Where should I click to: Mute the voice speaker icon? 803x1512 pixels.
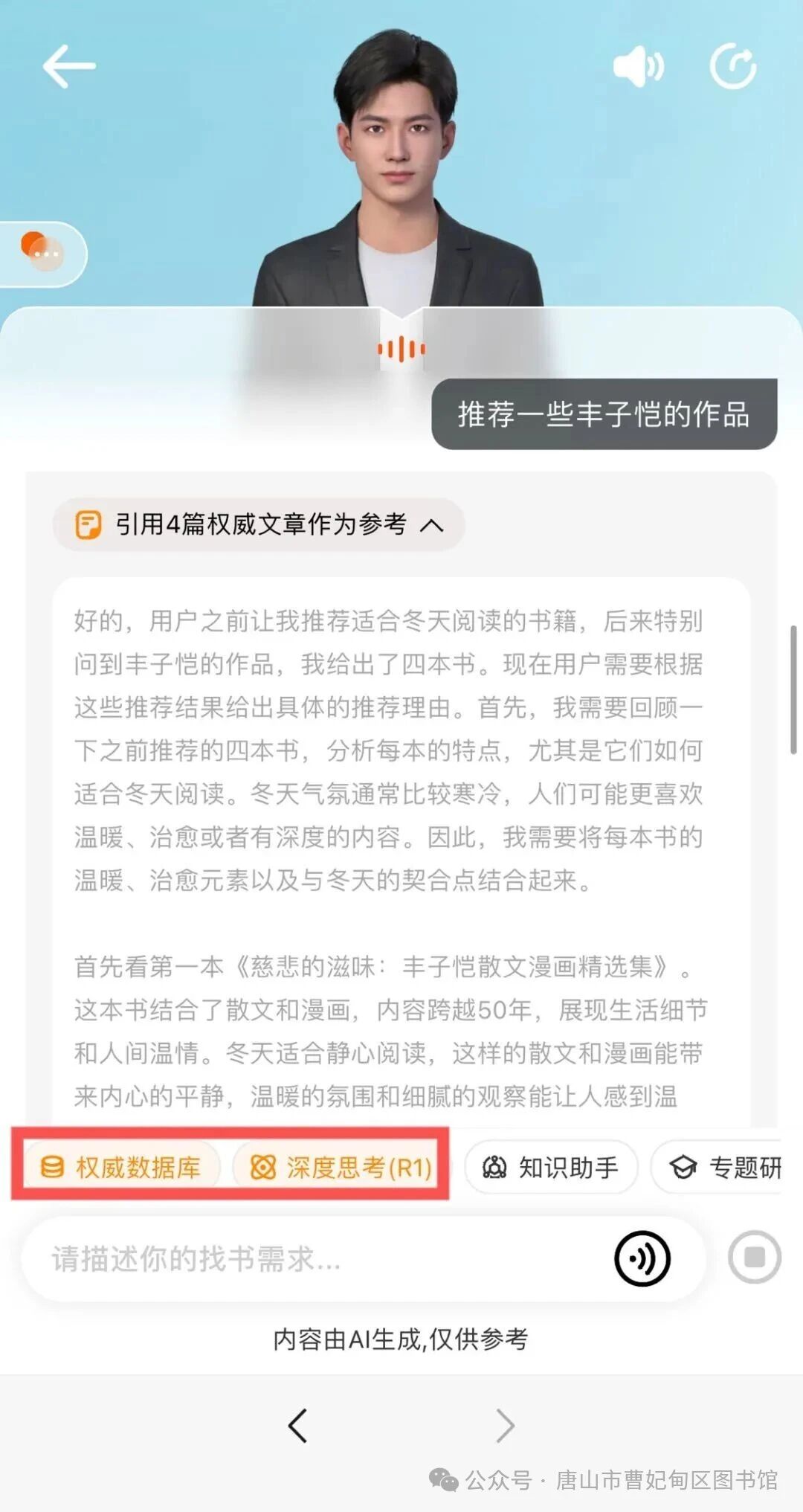coord(637,66)
